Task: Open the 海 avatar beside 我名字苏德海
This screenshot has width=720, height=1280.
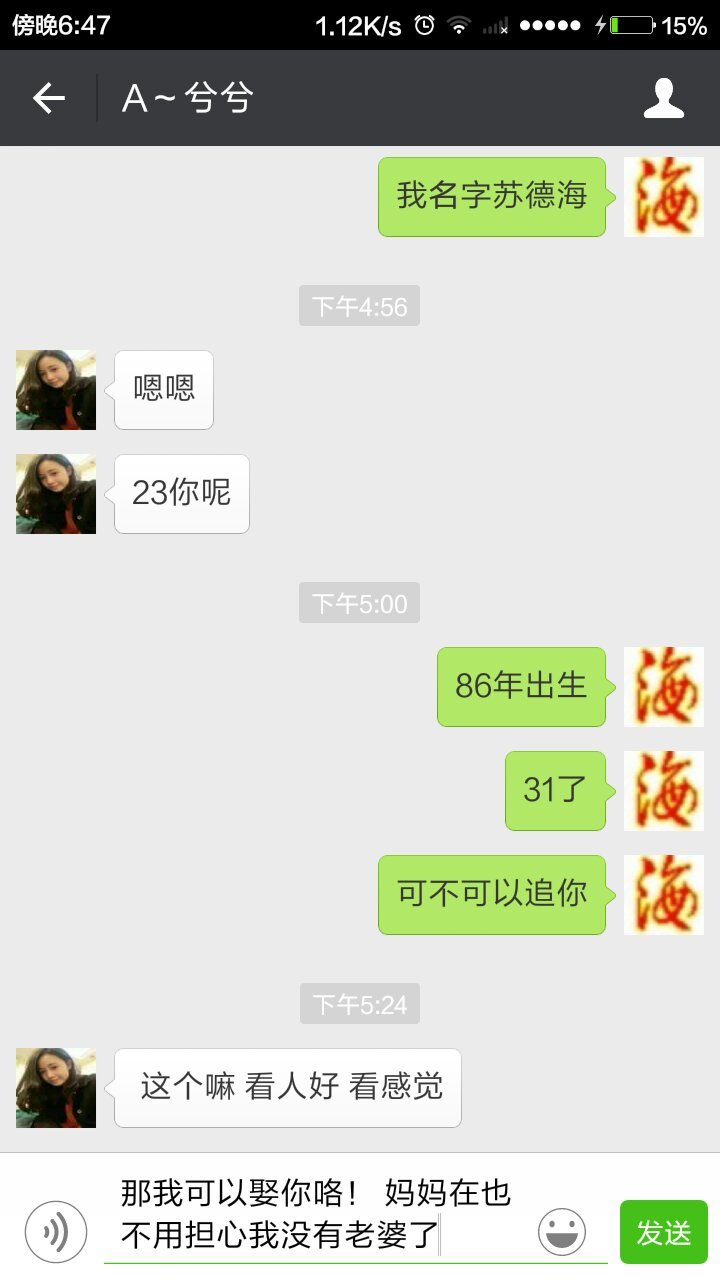Action: tap(663, 197)
